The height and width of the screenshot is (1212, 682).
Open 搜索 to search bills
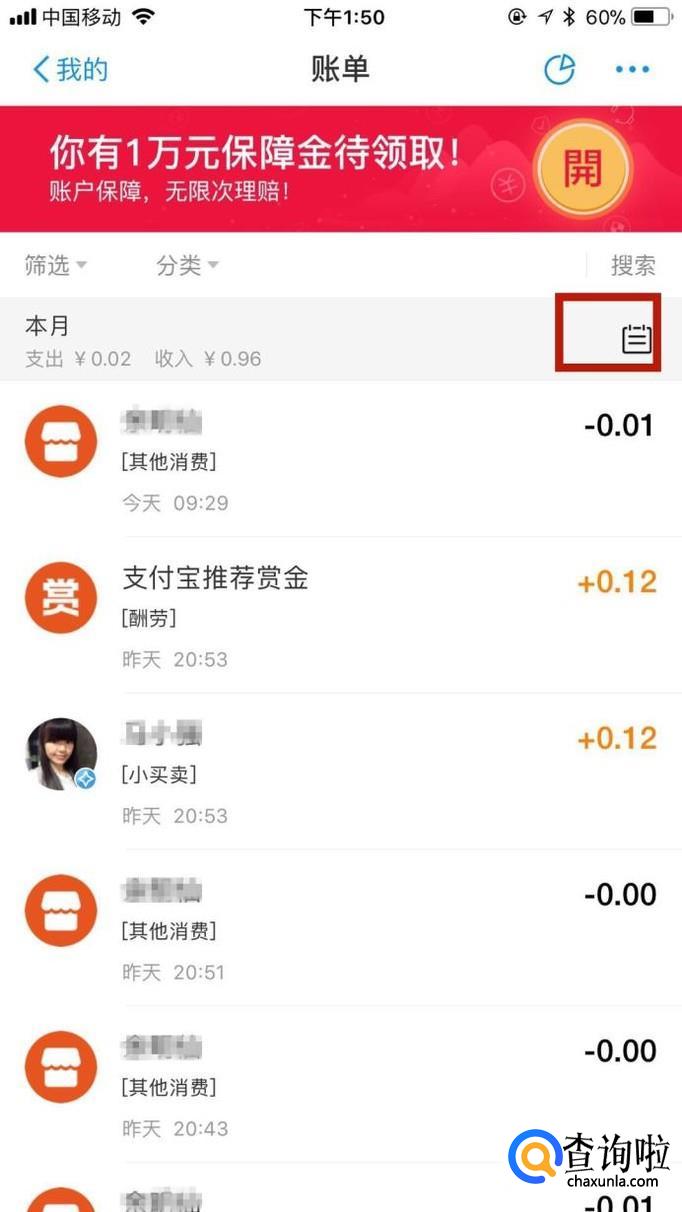coord(633,265)
